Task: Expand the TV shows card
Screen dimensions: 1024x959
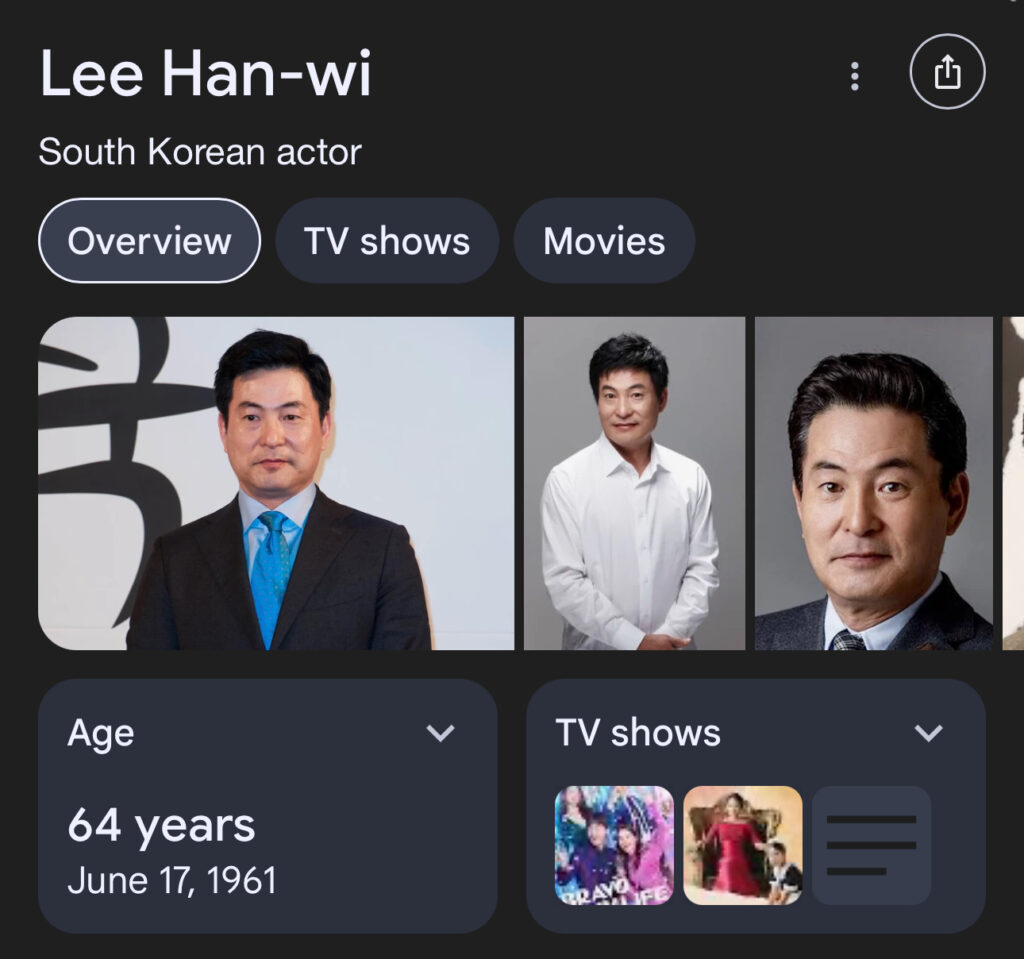Action: coord(928,733)
